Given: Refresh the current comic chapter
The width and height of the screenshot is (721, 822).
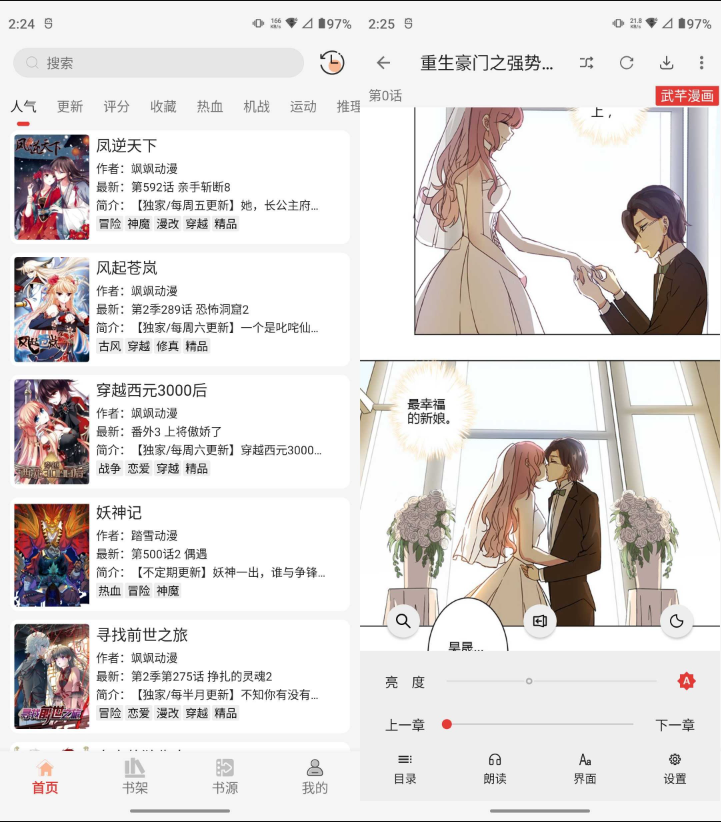Looking at the screenshot, I should (626, 62).
